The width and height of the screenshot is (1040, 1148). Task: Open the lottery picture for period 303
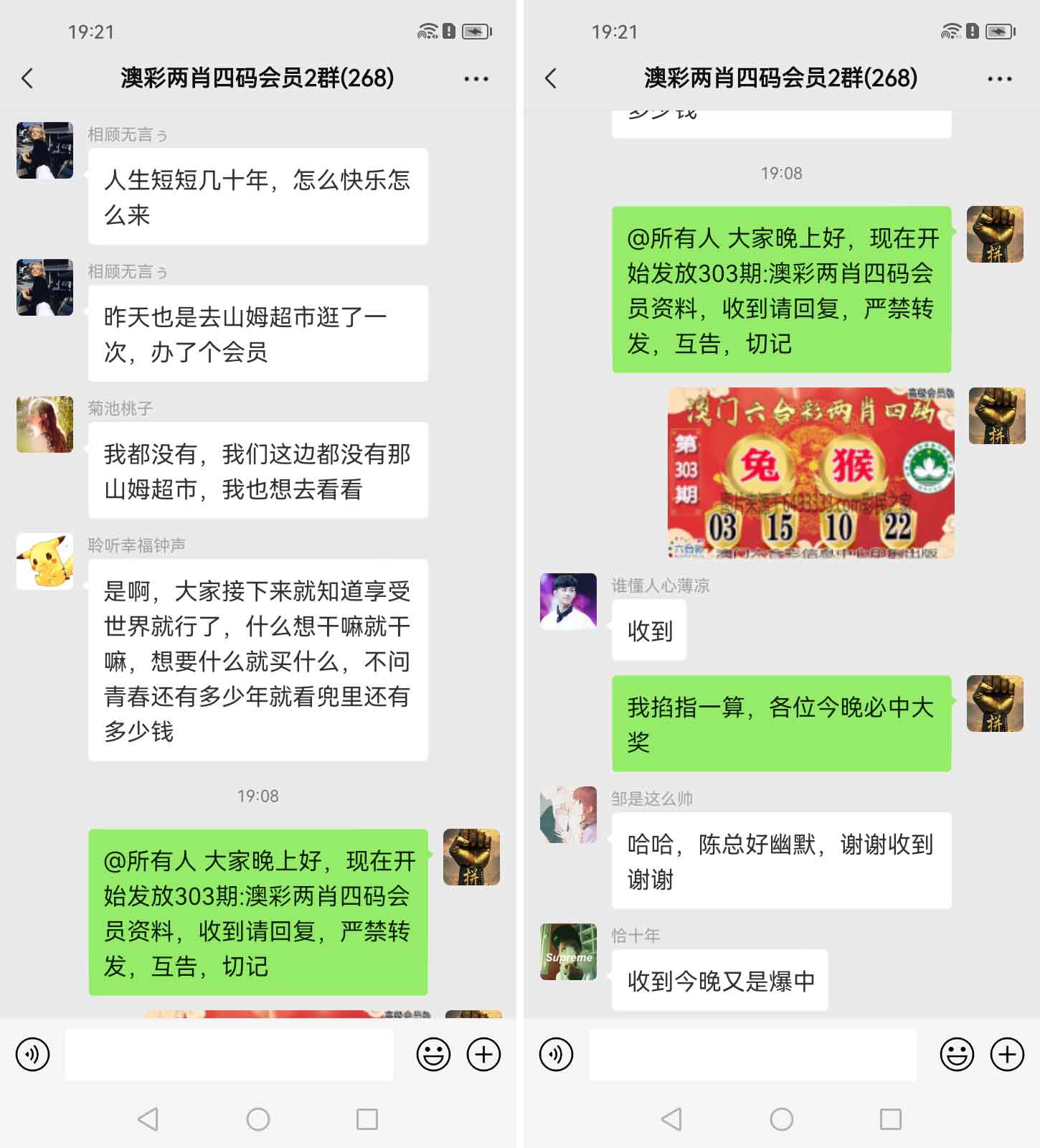pos(810,474)
